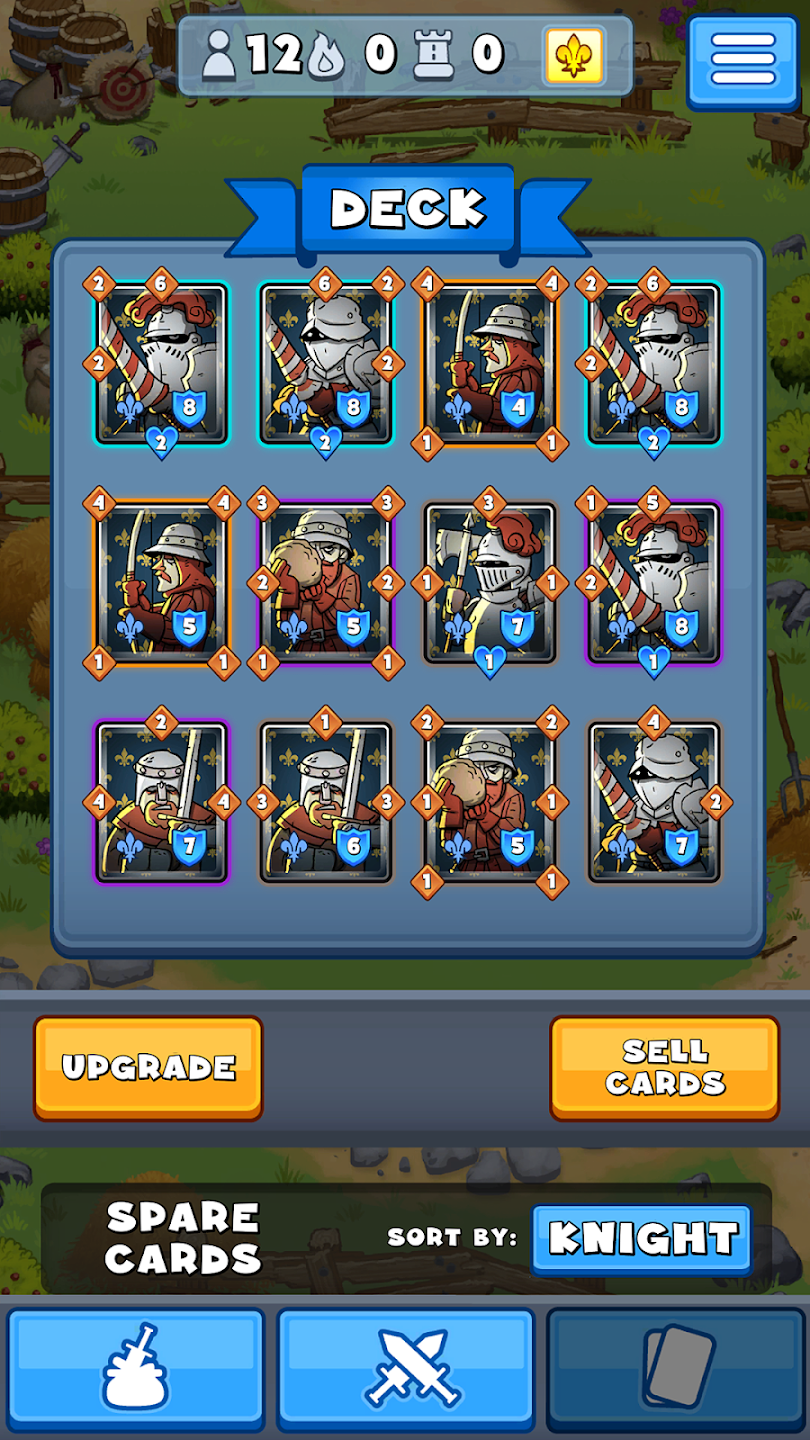Go to the crossed swords battle tab
The width and height of the screenshot is (810, 1440).
406,1368
